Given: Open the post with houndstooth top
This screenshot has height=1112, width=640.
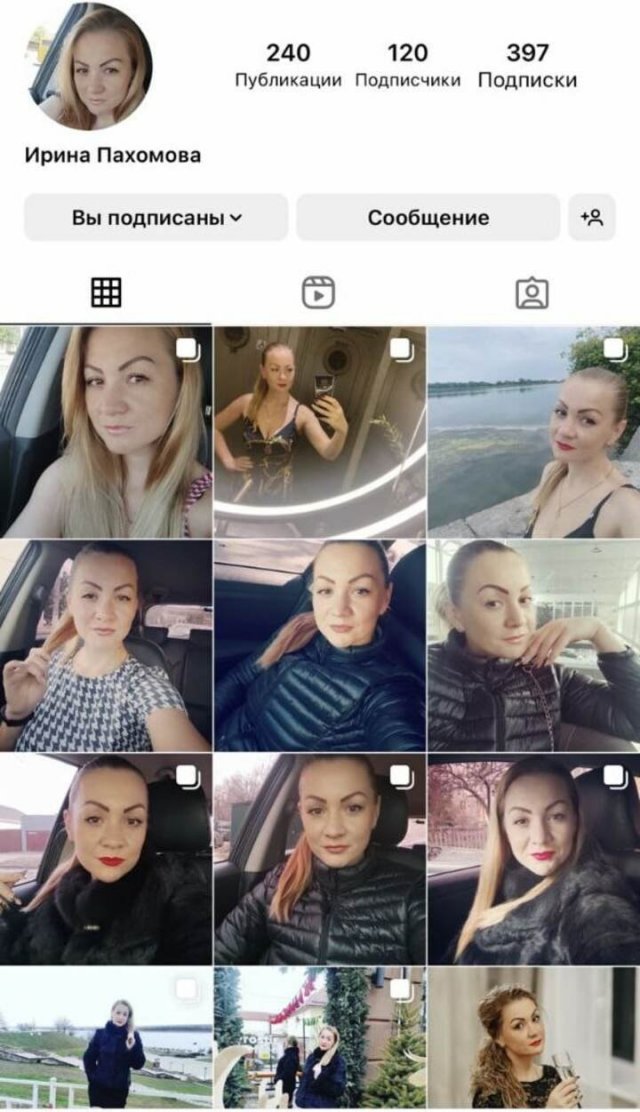Looking at the screenshot, I should (x=105, y=646).
